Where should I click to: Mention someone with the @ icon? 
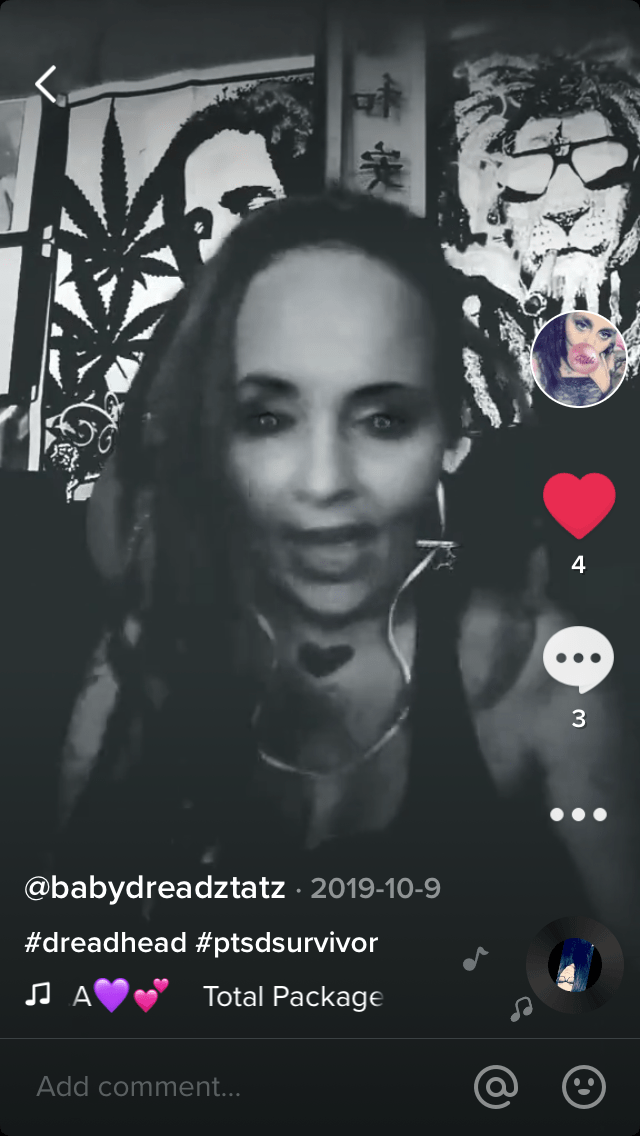coord(496,1087)
